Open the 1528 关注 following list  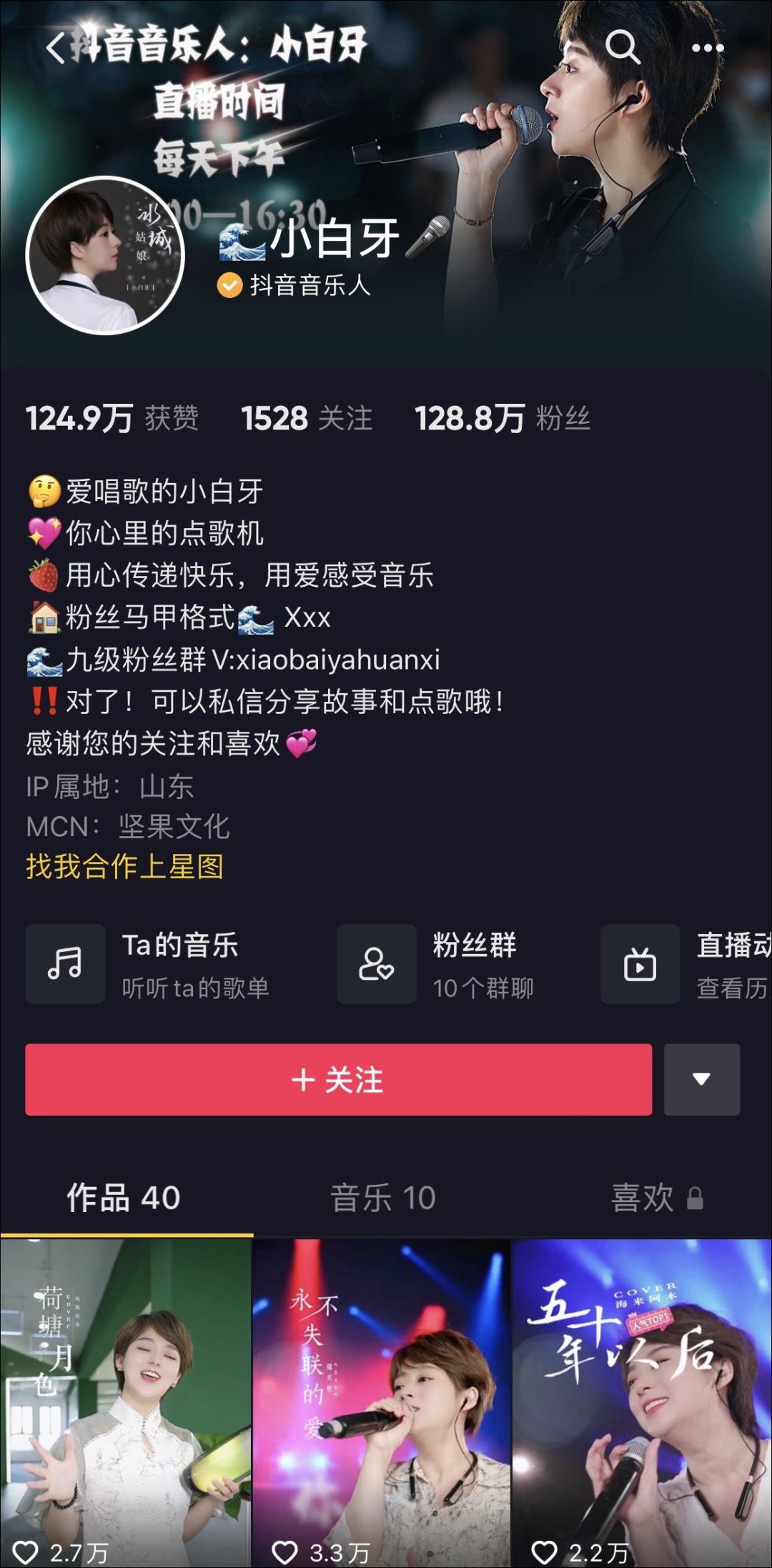pyautogui.click(x=307, y=418)
